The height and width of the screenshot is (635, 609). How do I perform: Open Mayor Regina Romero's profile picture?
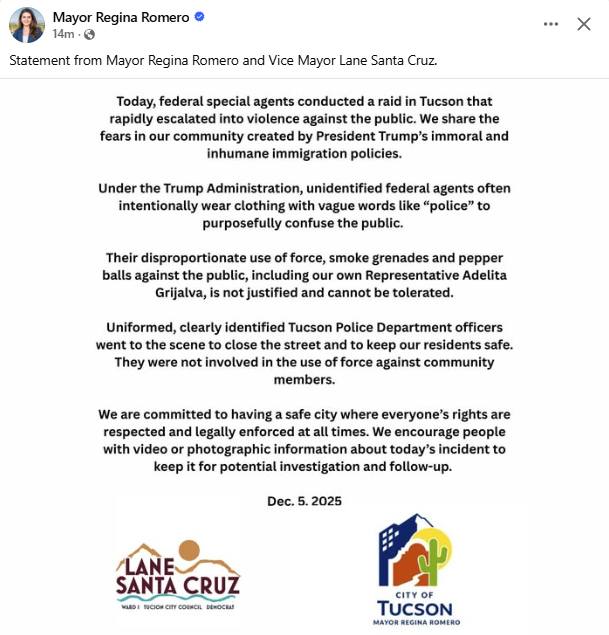(27, 25)
